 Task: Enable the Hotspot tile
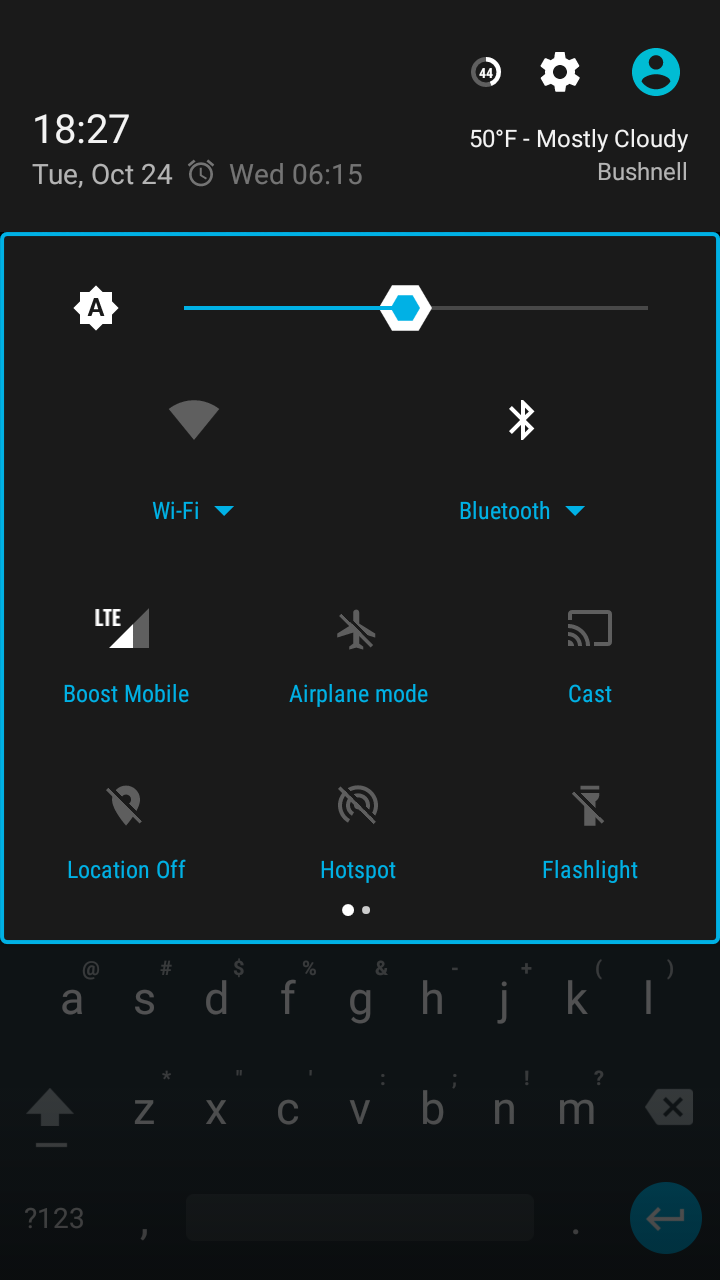coord(358,831)
